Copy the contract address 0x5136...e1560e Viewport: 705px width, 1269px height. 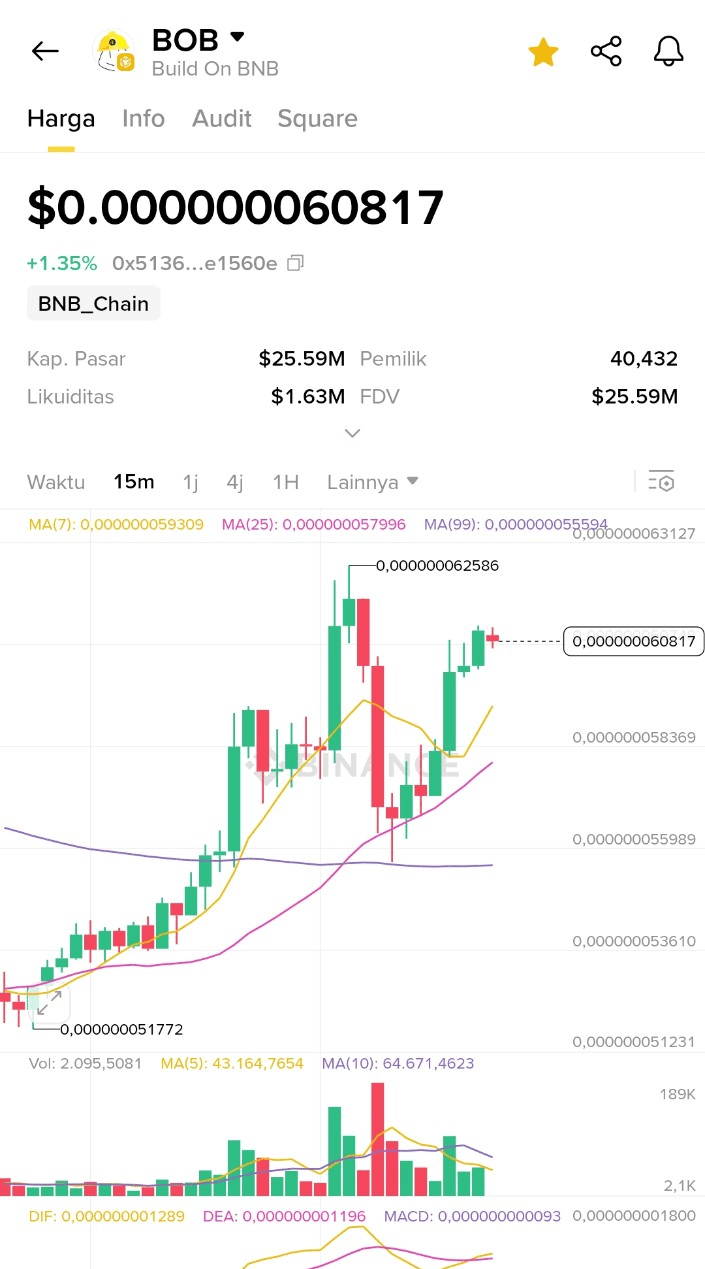click(295, 263)
